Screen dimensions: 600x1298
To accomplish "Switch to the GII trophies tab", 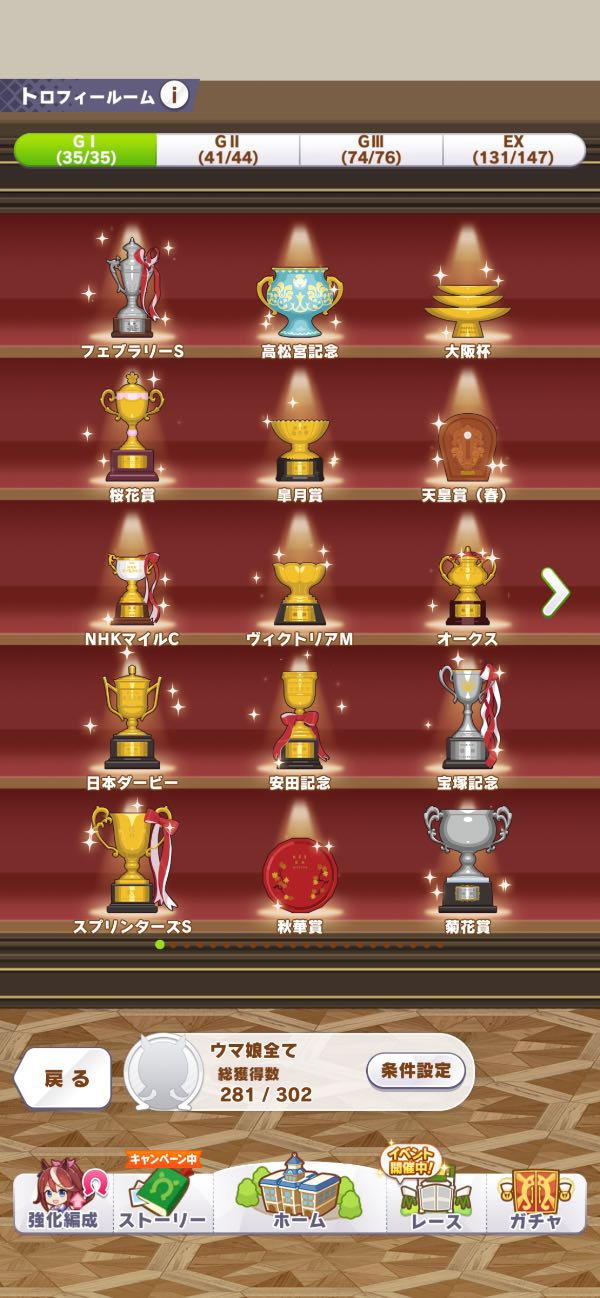I will pos(228,150).
